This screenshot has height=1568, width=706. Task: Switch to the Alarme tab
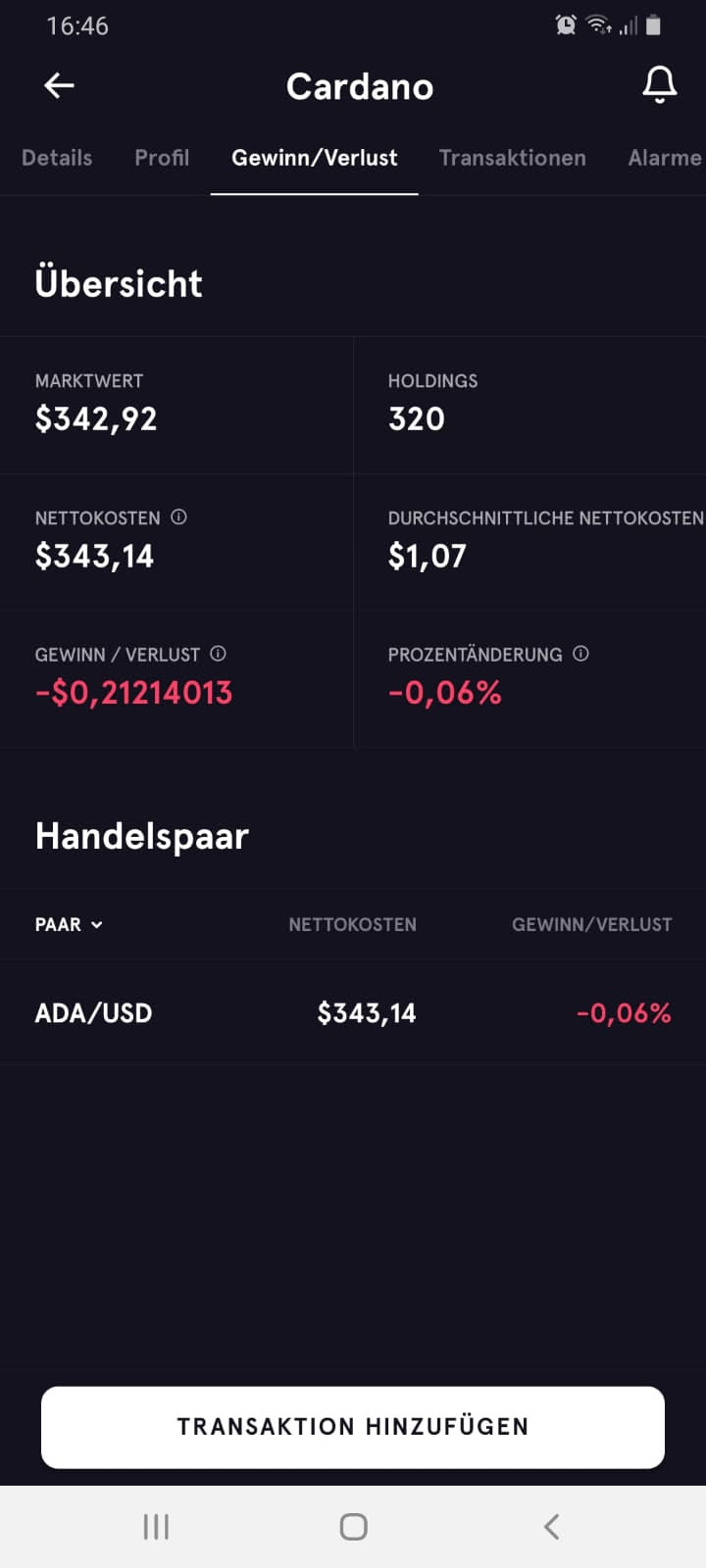(x=664, y=158)
